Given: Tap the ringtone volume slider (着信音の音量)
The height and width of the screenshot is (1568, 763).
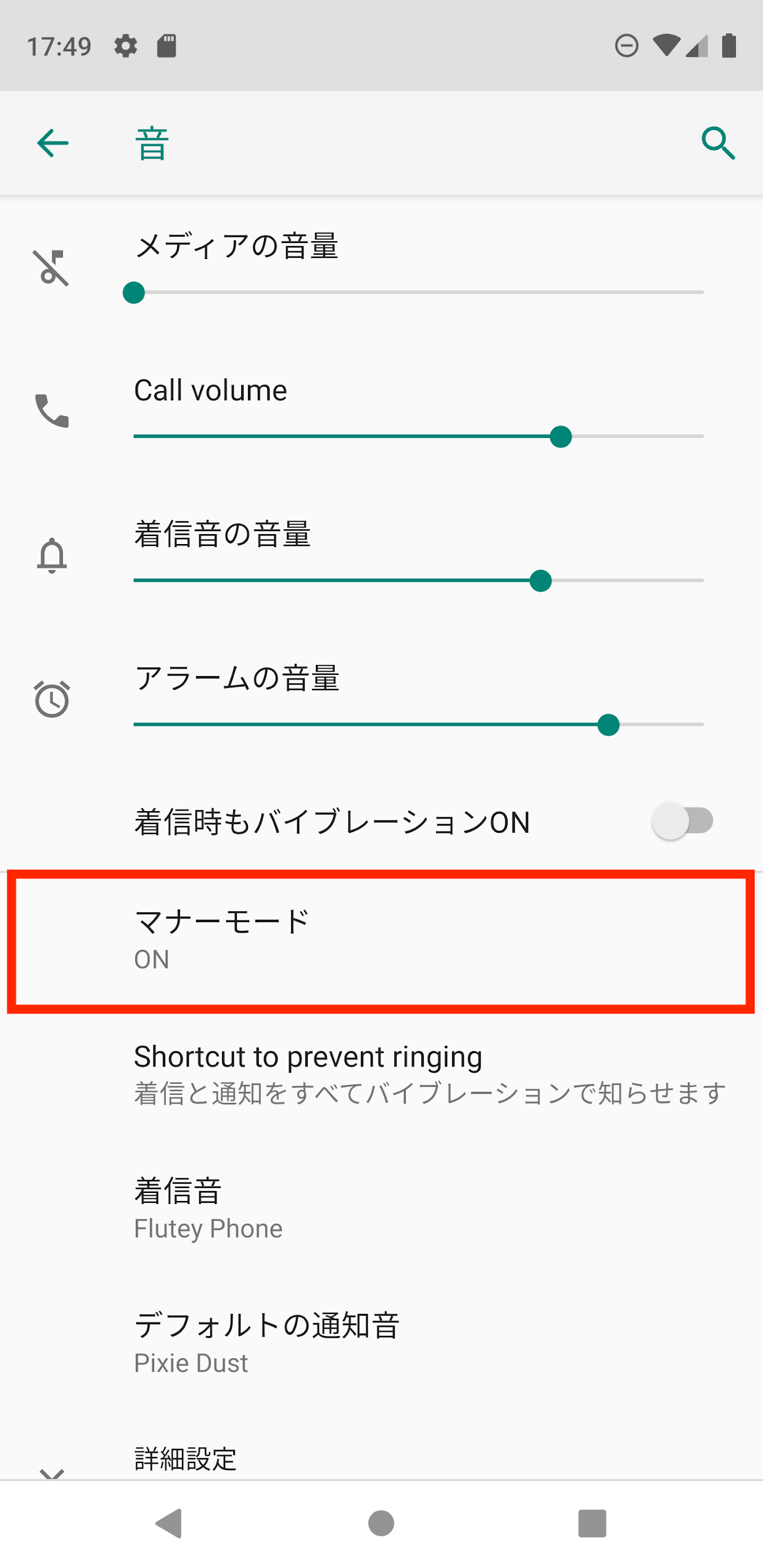Looking at the screenshot, I should [x=418, y=580].
